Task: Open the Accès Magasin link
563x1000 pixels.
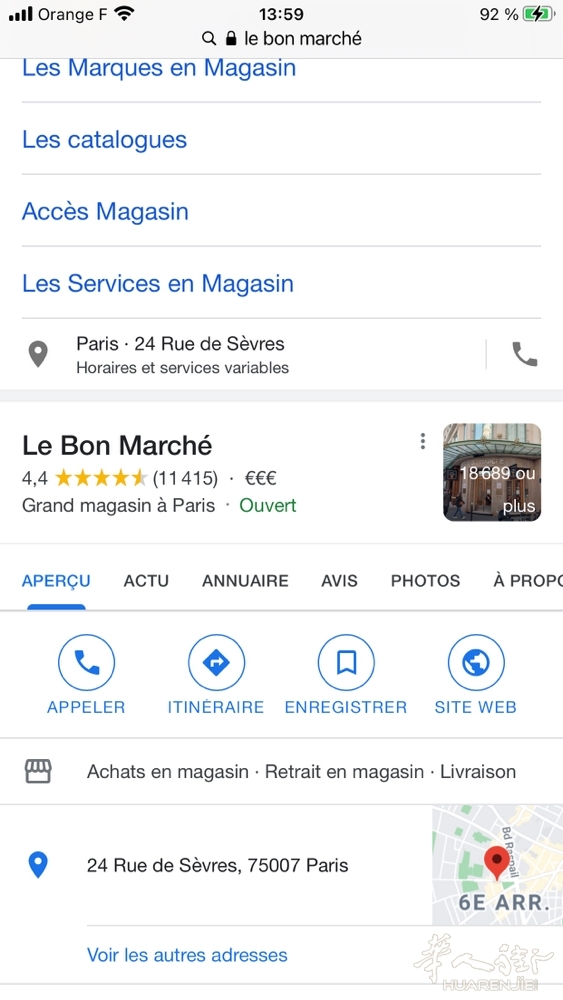Action: tap(105, 212)
